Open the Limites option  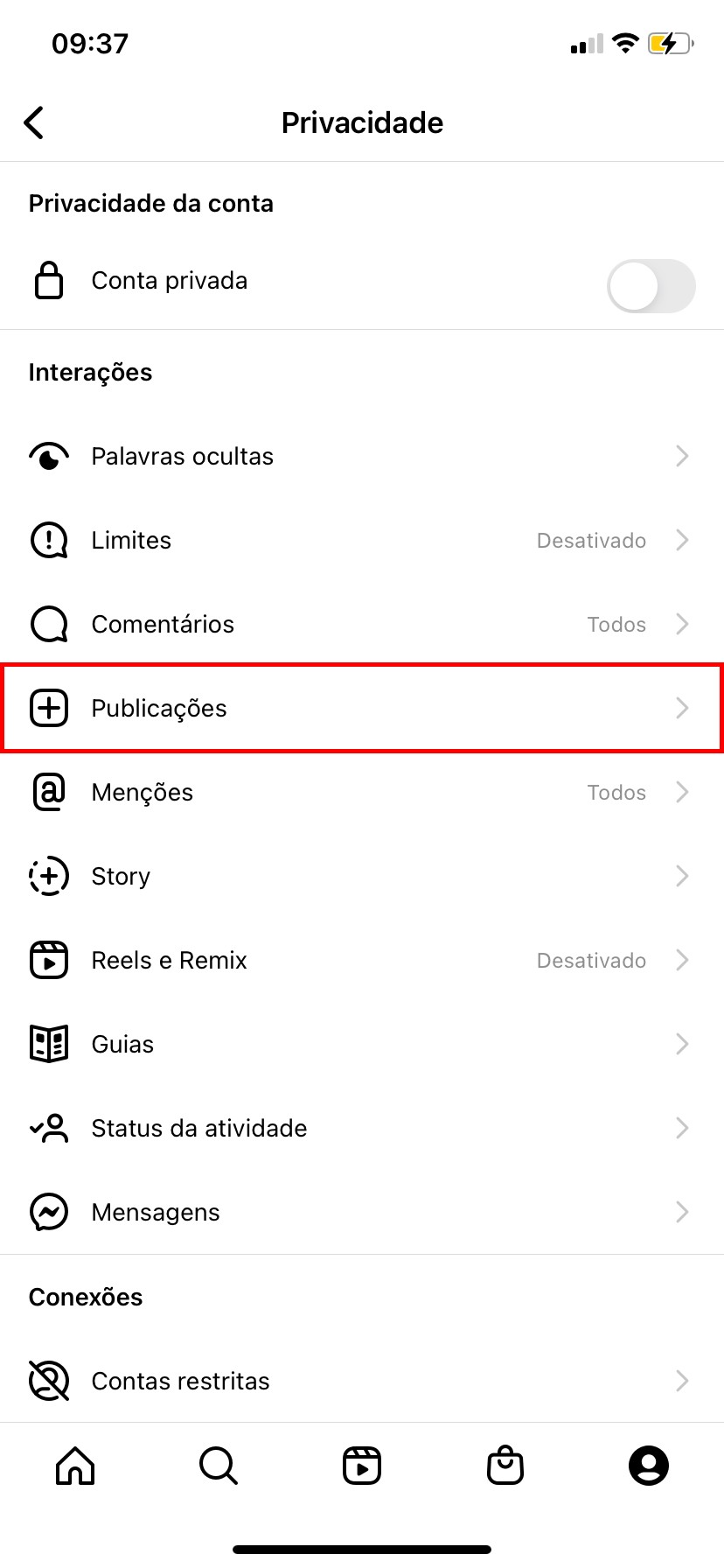(362, 540)
